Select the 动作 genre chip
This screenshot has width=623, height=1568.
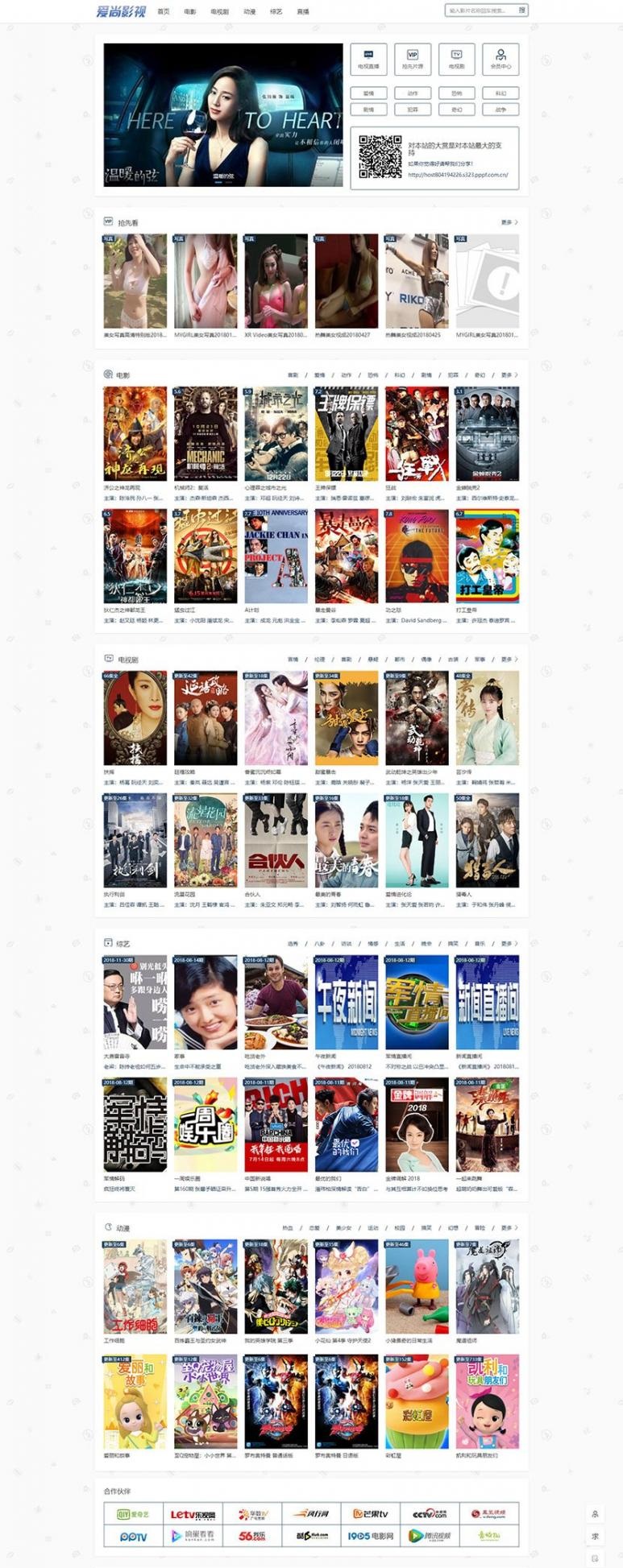click(413, 93)
